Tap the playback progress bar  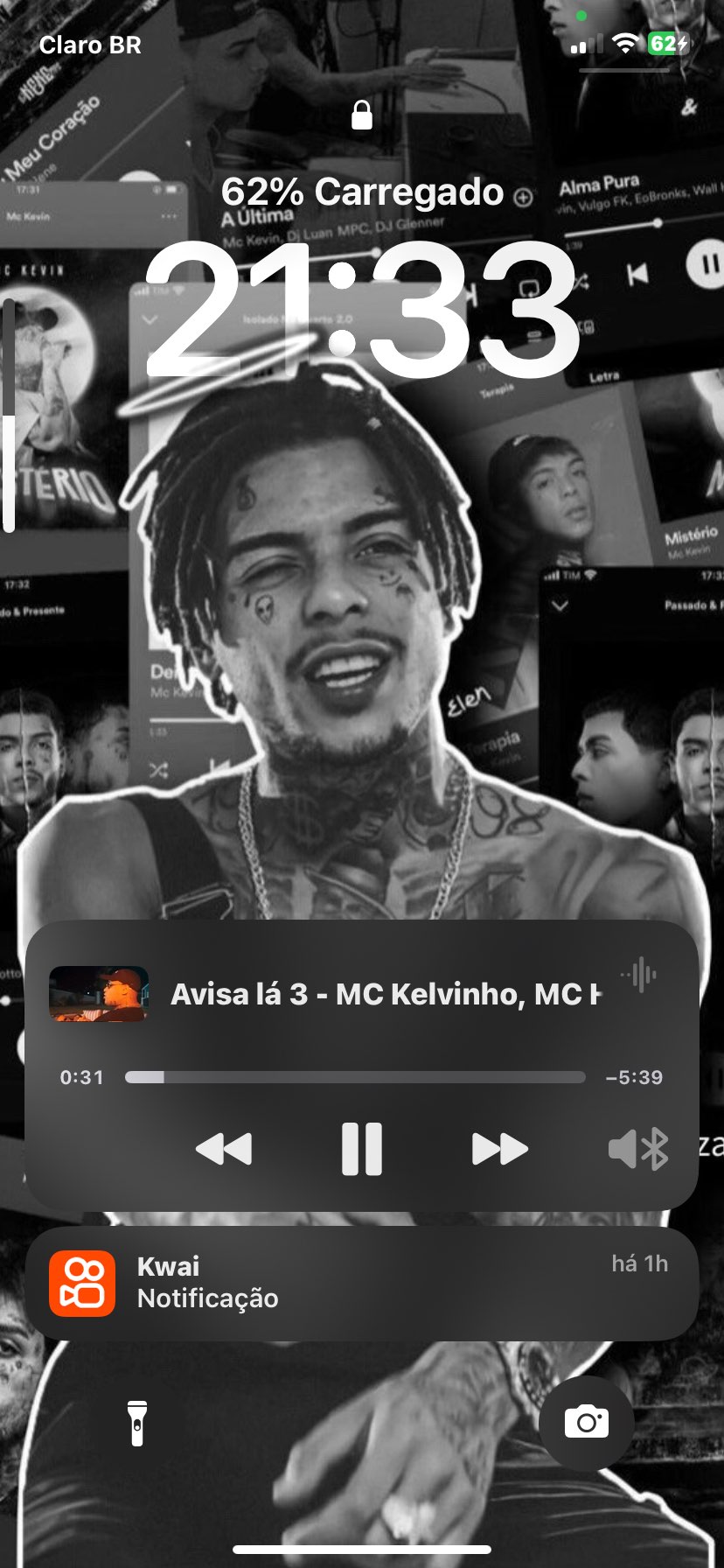(355, 1077)
